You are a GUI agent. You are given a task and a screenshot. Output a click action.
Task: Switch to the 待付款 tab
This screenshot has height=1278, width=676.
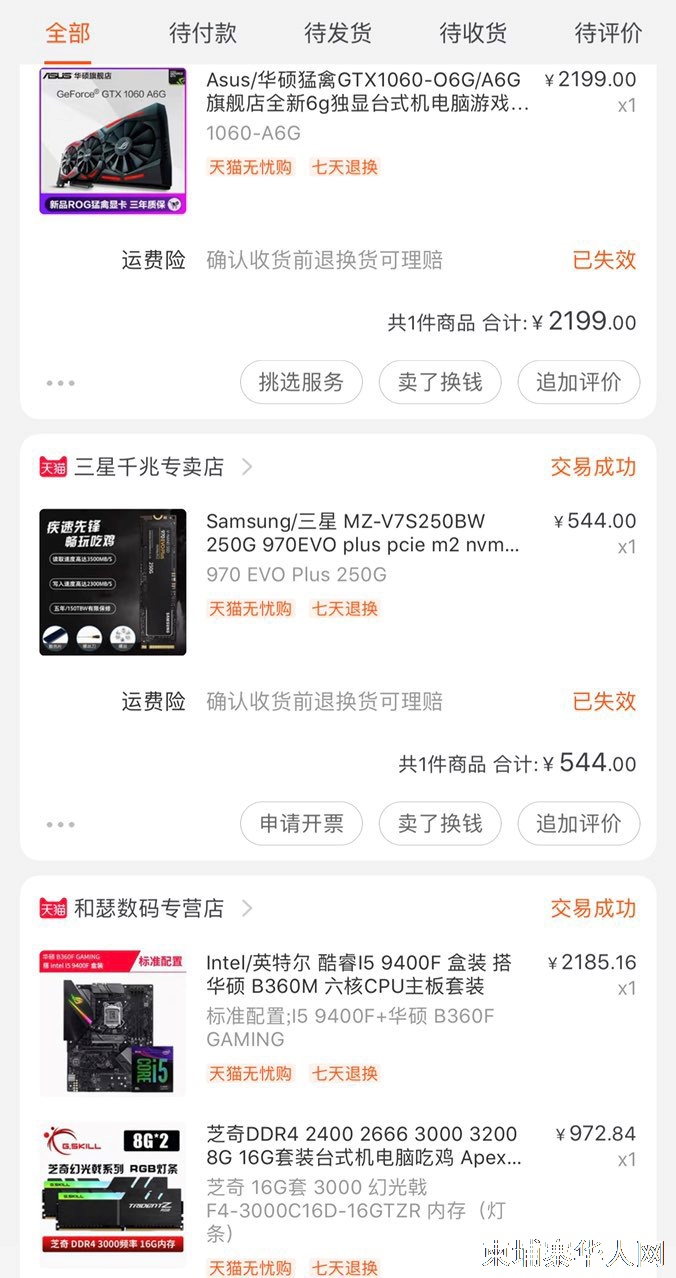point(203,33)
